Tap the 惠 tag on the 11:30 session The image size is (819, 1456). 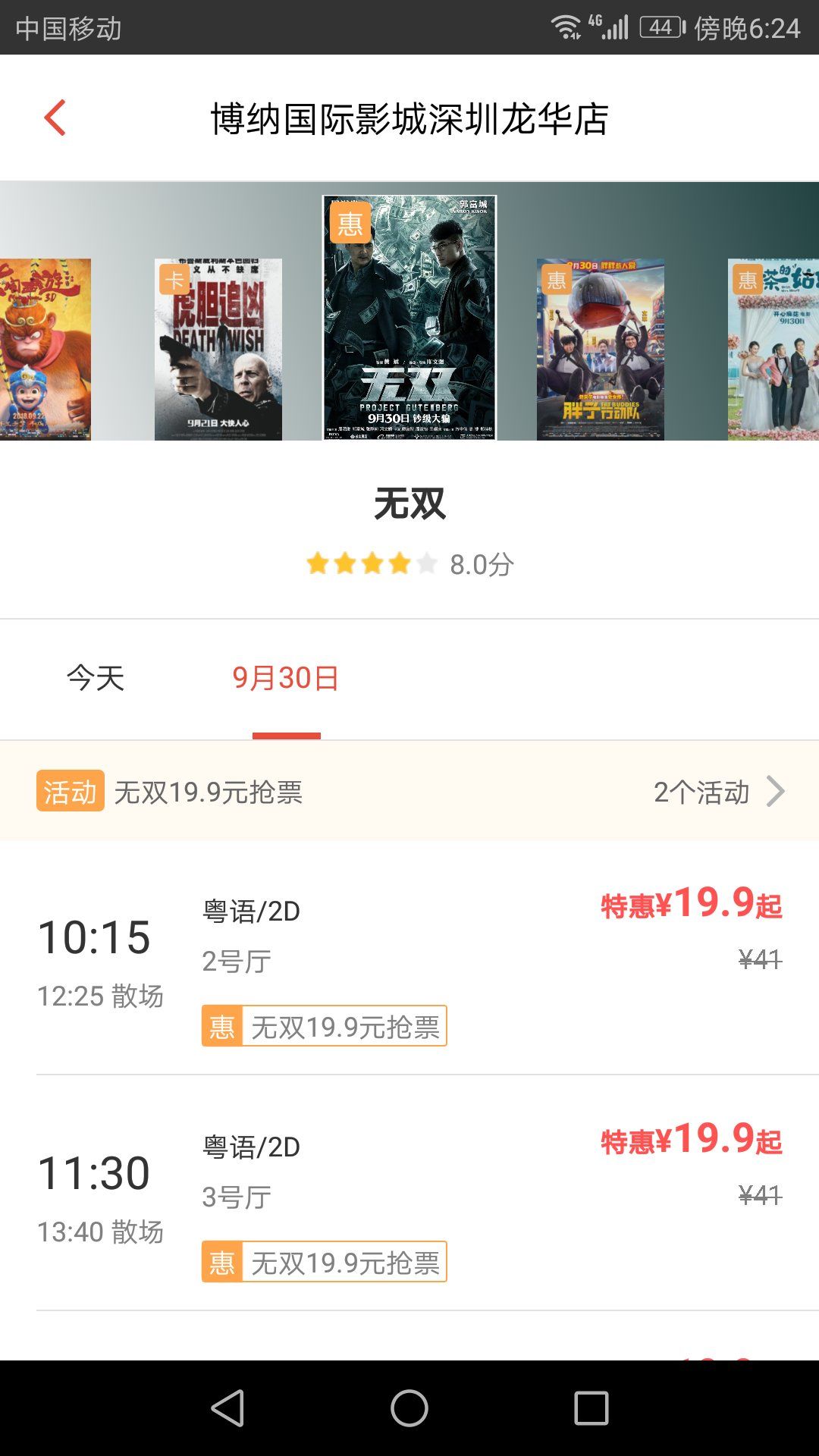pyautogui.click(x=221, y=1263)
